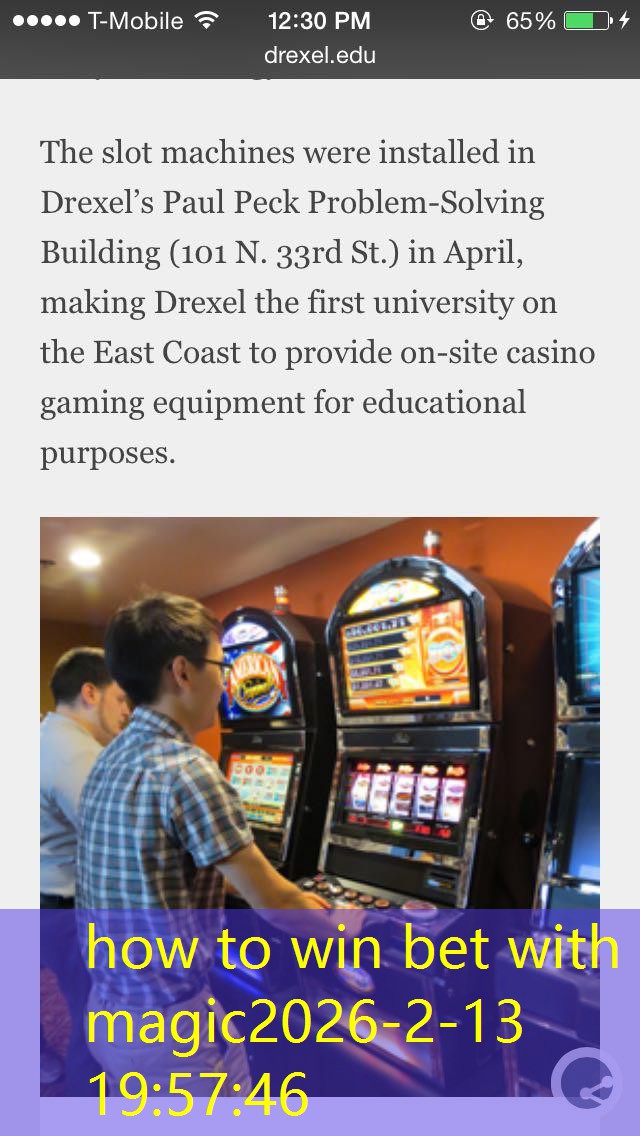Tap the drexel.edu address bar
Image resolution: width=640 pixels, height=1136 pixels.
pyautogui.click(x=320, y=55)
